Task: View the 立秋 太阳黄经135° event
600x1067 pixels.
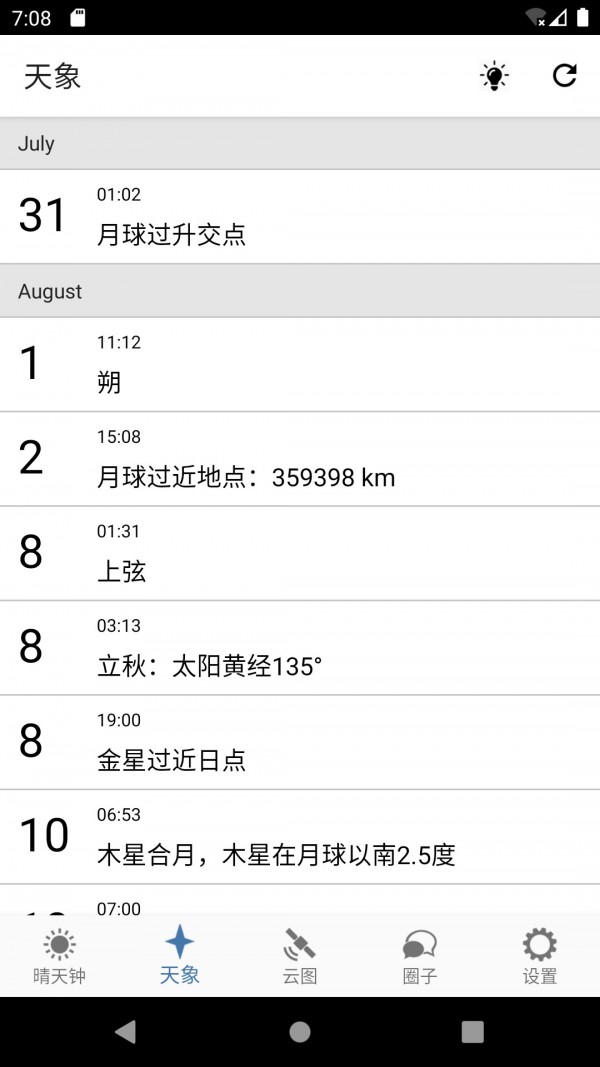Action: 300,648
